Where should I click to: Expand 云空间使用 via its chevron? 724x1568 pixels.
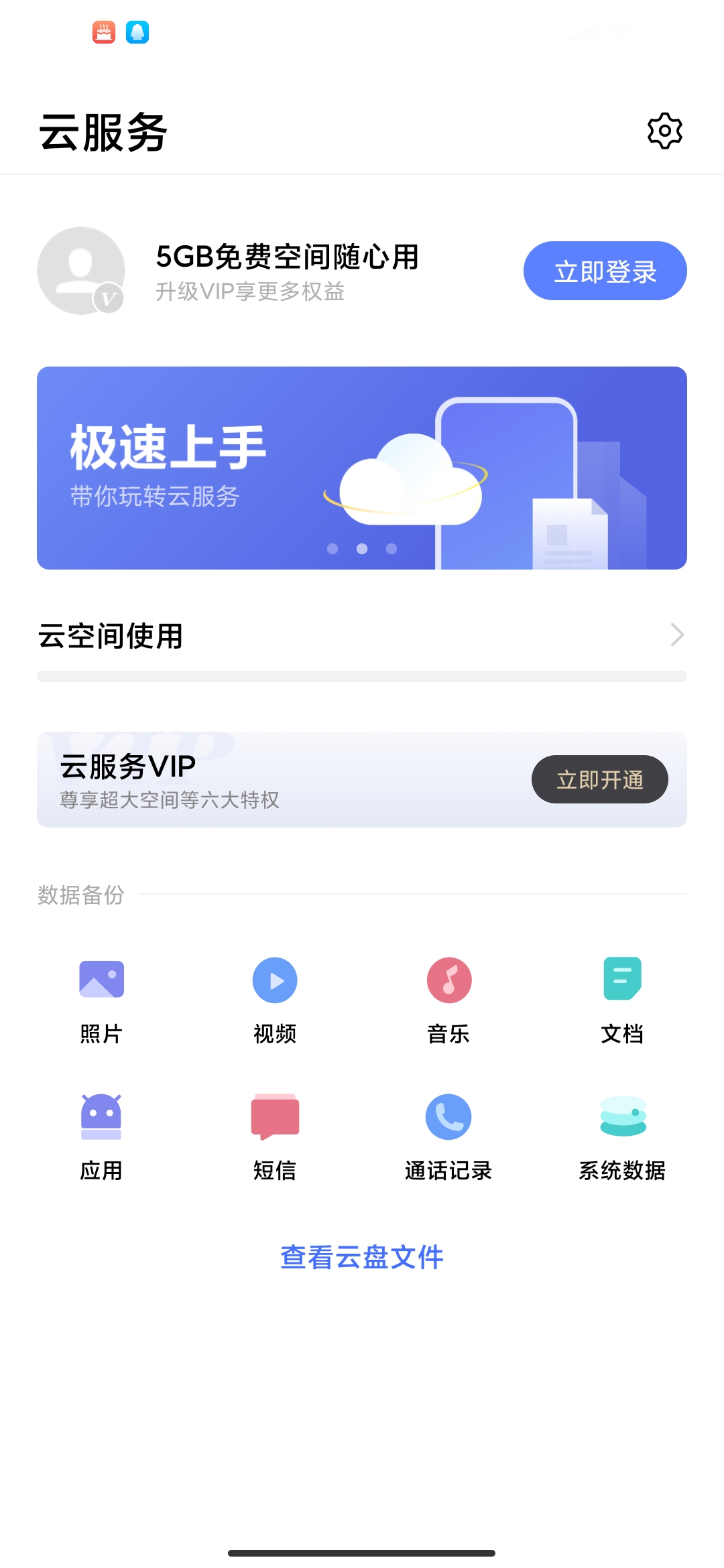click(x=679, y=635)
